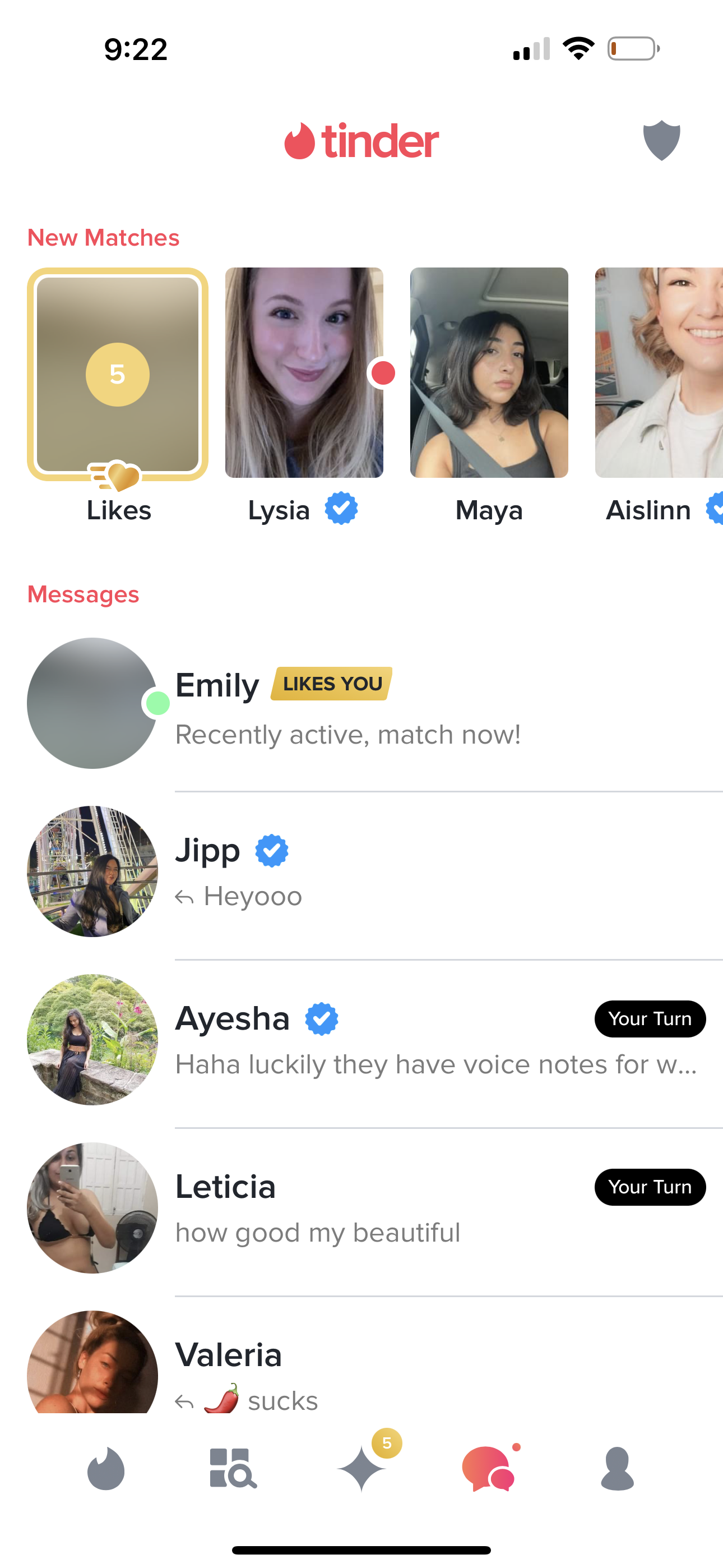This screenshot has height=1568, width=723.
Task: Click the Your Turn badge on Ayesha's chat
Action: [650, 1018]
